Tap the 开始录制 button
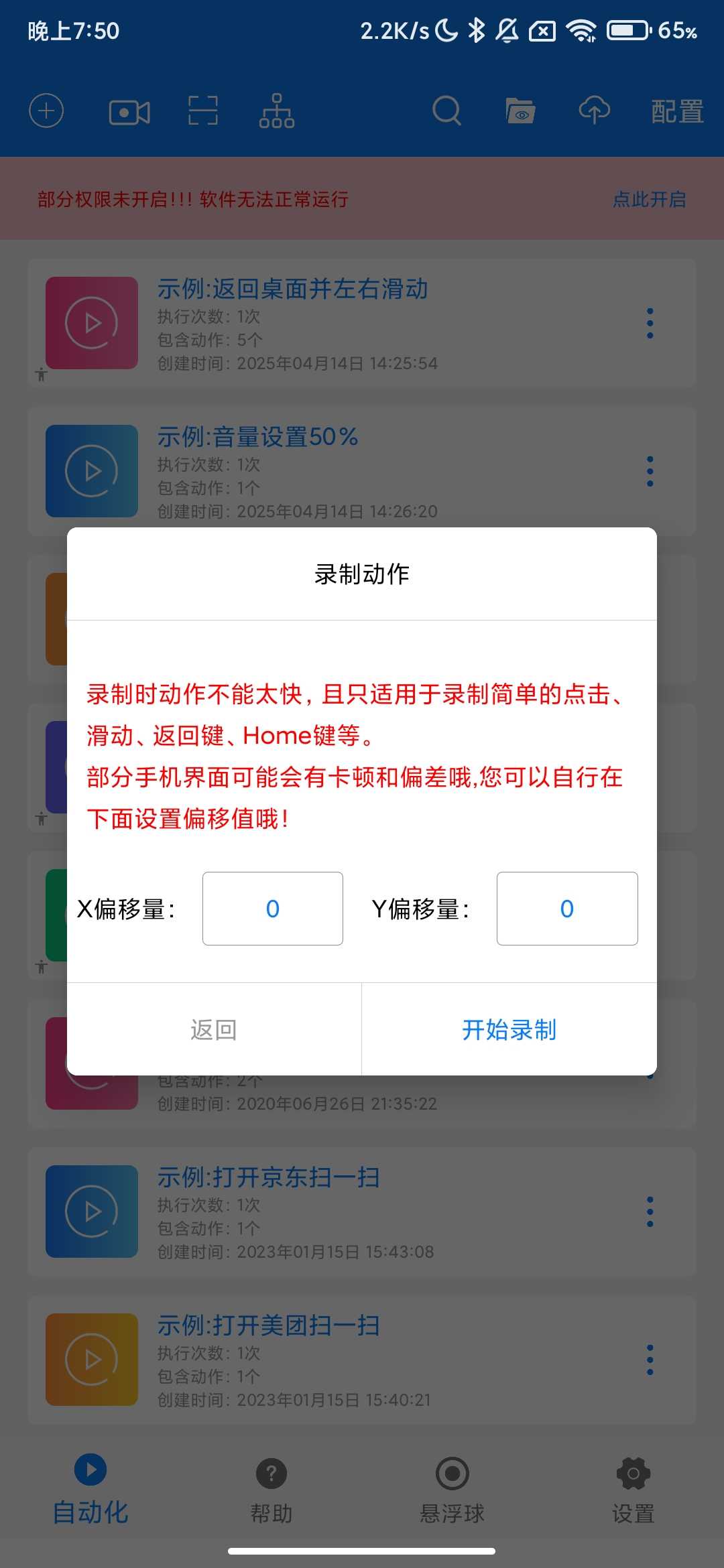The image size is (724, 1568). 509,1030
